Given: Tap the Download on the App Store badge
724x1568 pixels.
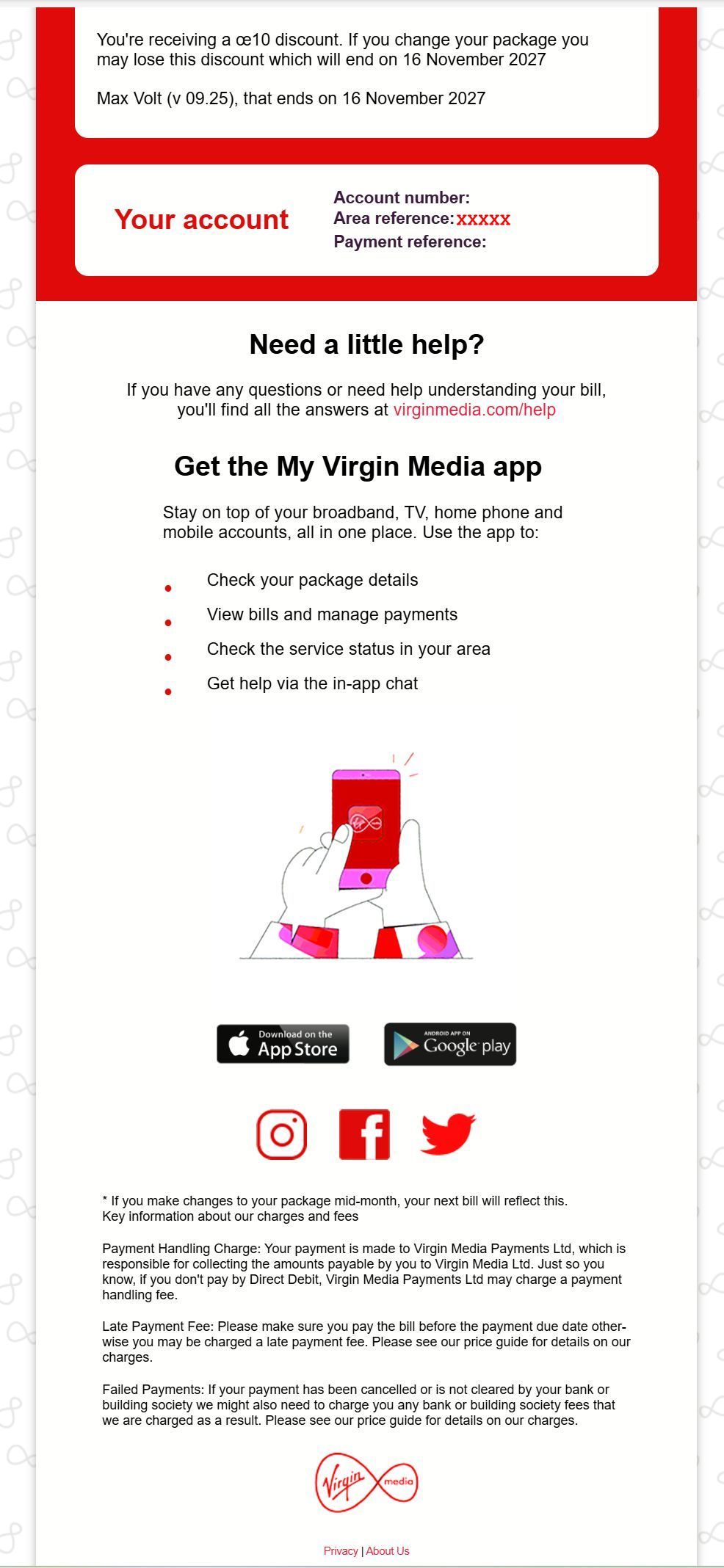Looking at the screenshot, I should [x=283, y=1044].
